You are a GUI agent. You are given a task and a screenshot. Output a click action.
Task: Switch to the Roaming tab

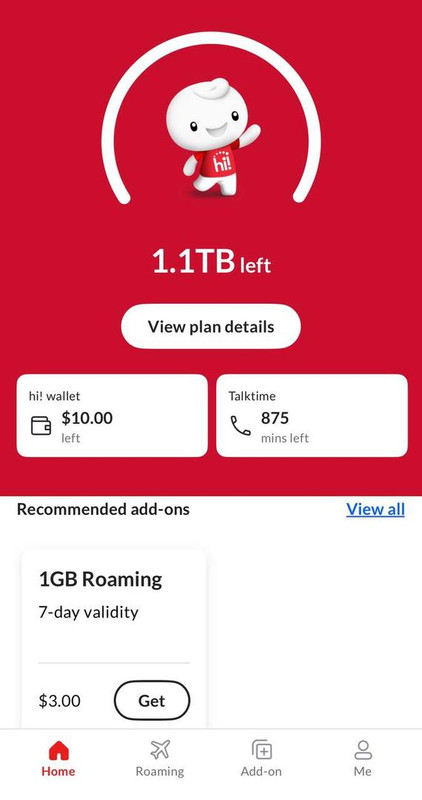(x=160, y=759)
